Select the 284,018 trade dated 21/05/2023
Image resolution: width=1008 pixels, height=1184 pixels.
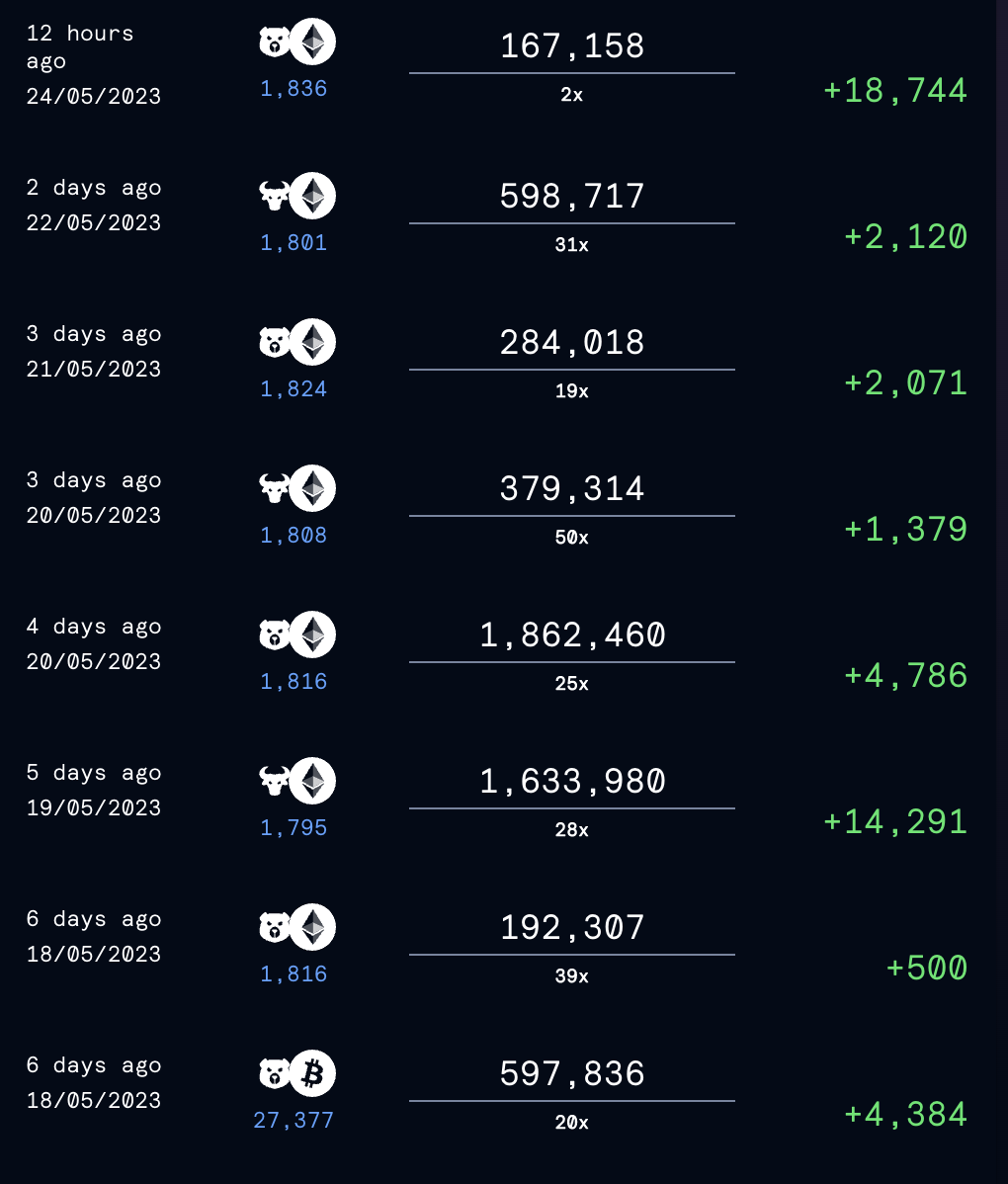pyautogui.click(x=571, y=343)
